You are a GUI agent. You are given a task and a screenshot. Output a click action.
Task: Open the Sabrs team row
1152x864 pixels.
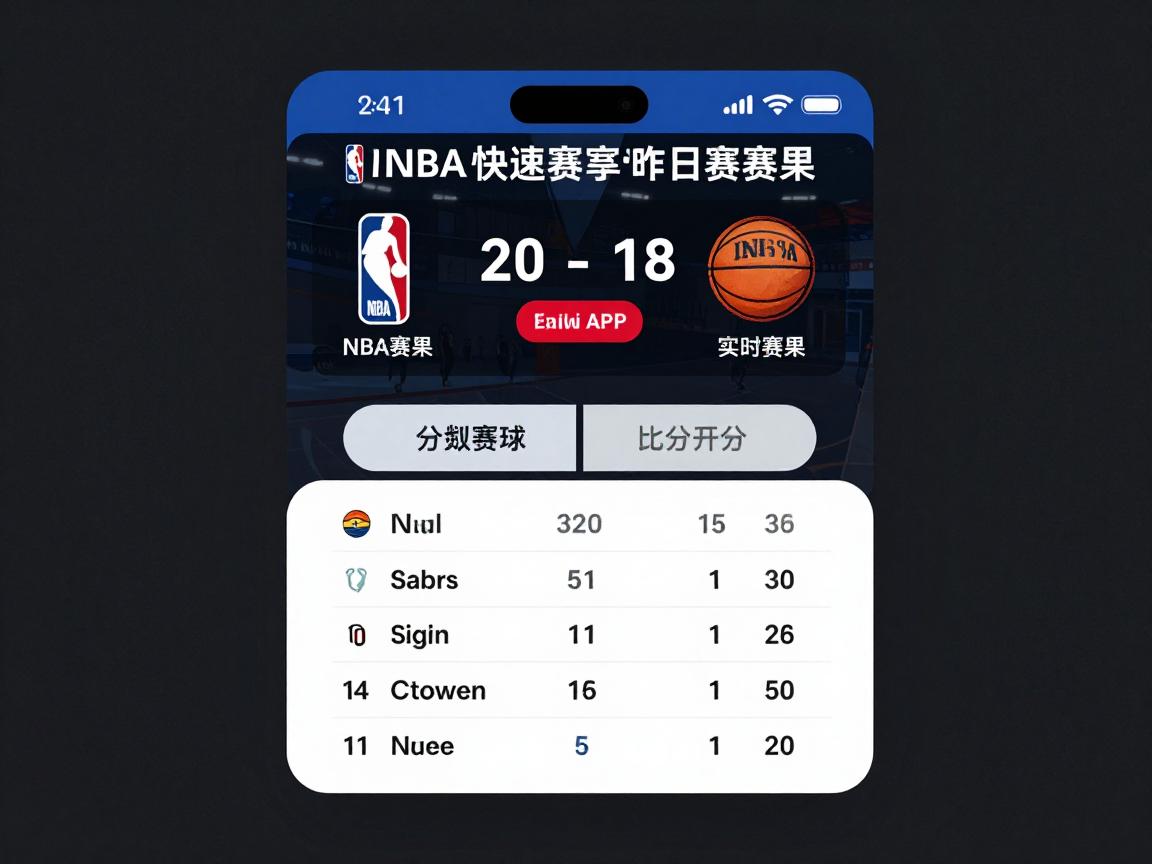coord(580,579)
